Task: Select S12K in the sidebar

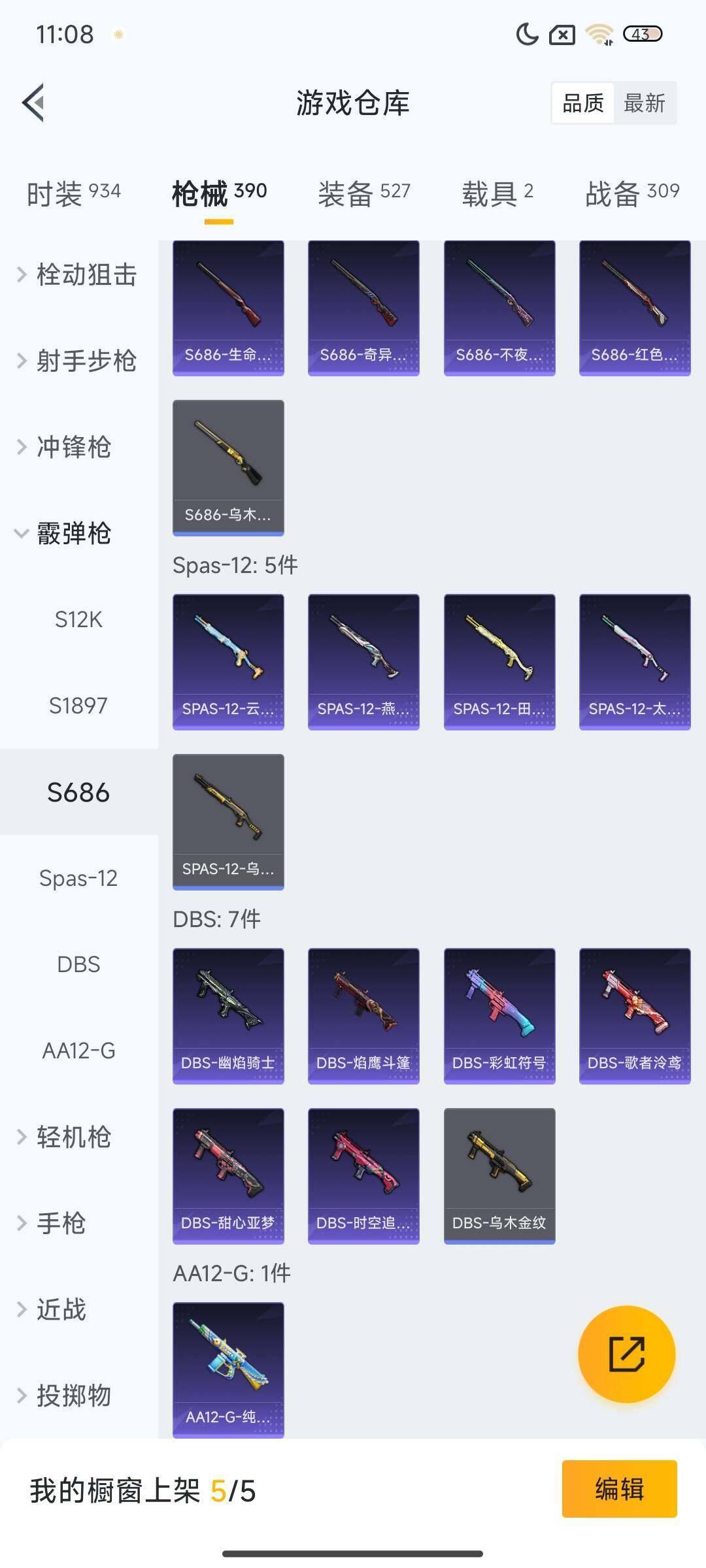Action: click(x=78, y=621)
